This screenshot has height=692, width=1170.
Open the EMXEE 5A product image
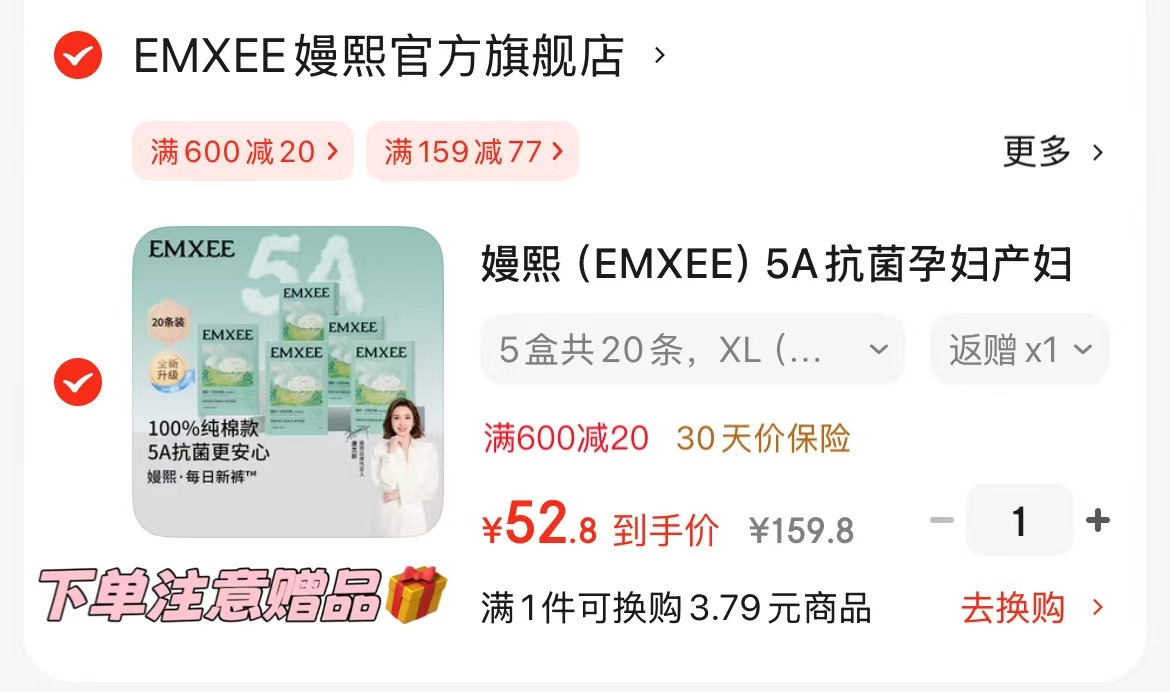coord(288,381)
